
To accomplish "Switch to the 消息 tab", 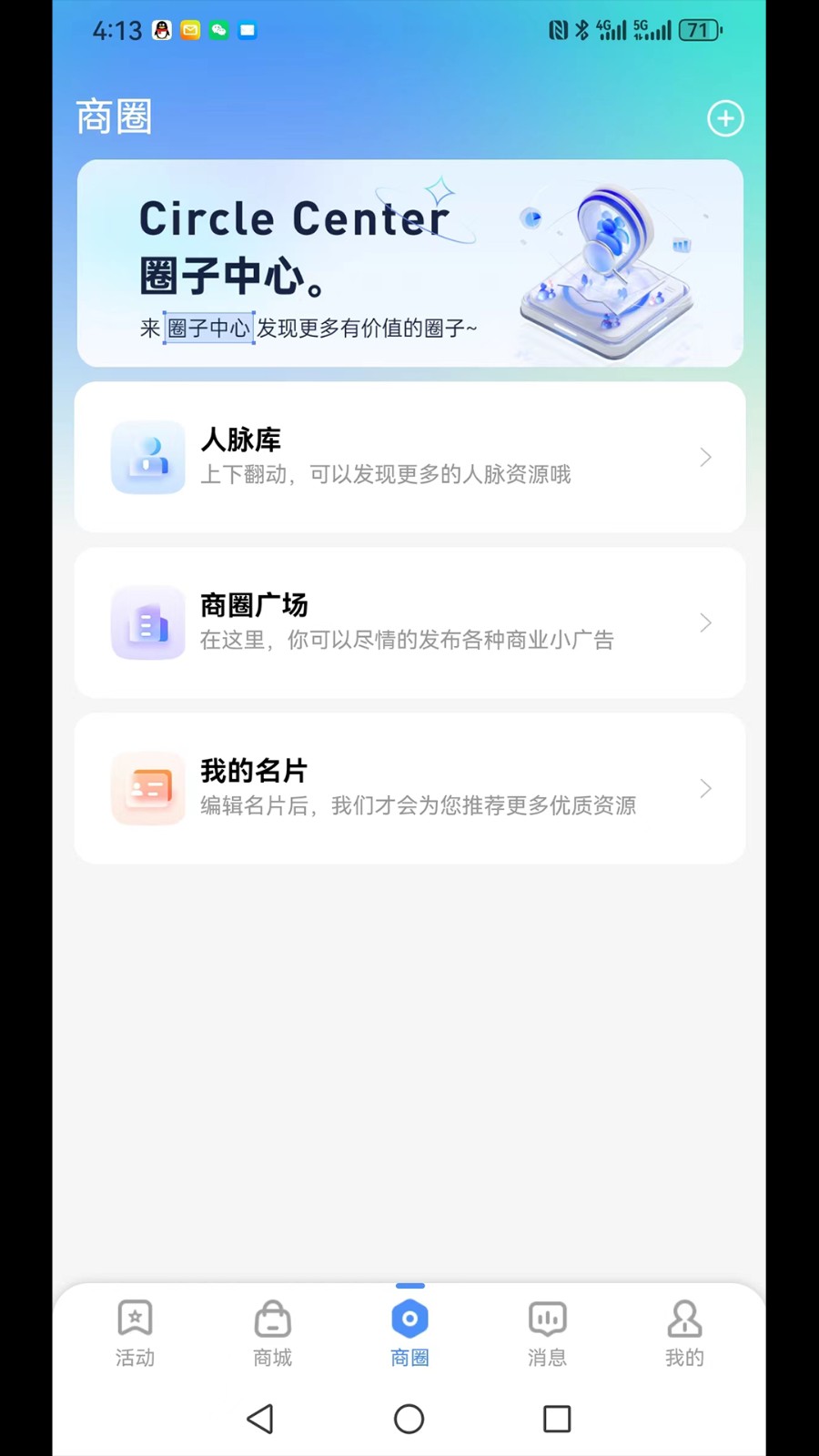I will [x=546, y=1330].
